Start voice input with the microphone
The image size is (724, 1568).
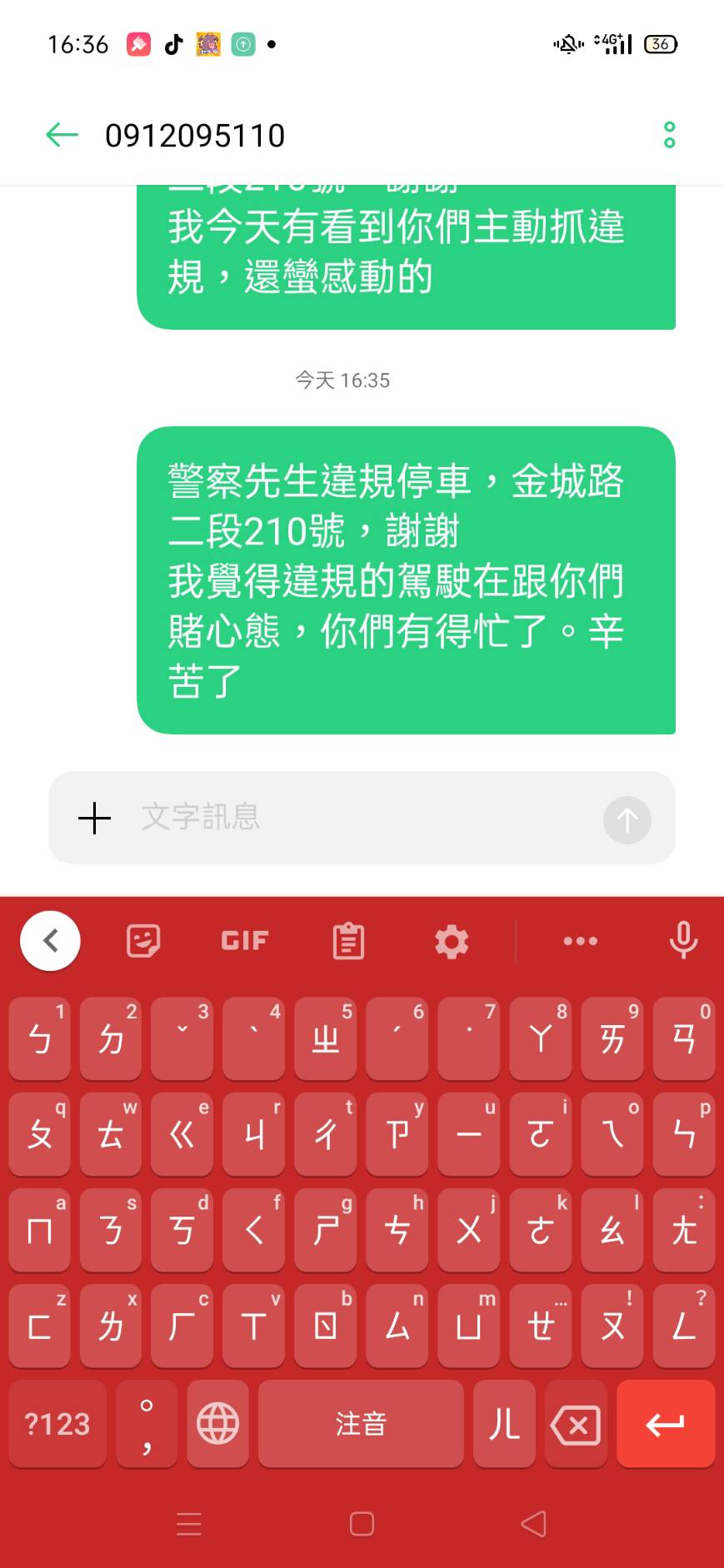683,941
